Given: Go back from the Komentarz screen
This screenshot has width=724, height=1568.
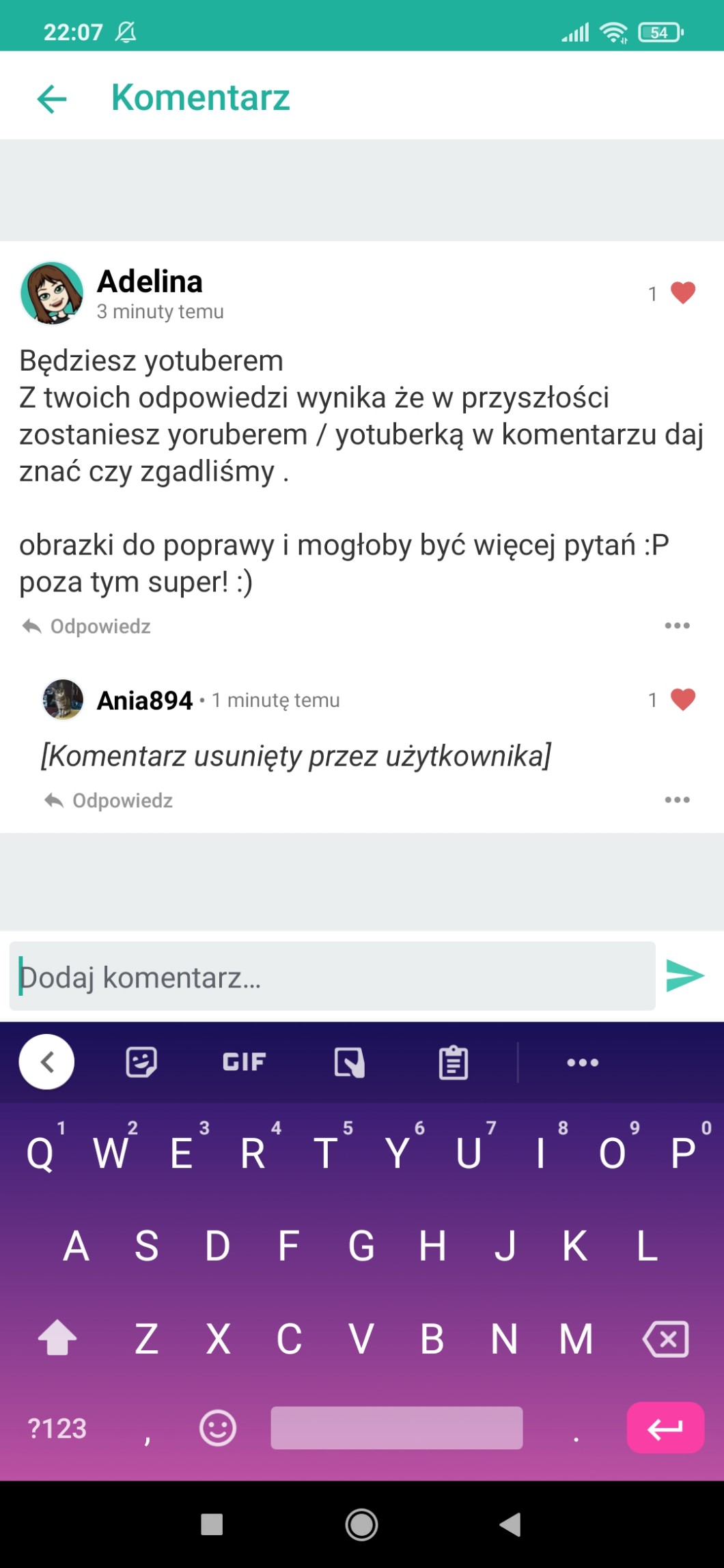Looking at the screenshot, I should point(52,98).
